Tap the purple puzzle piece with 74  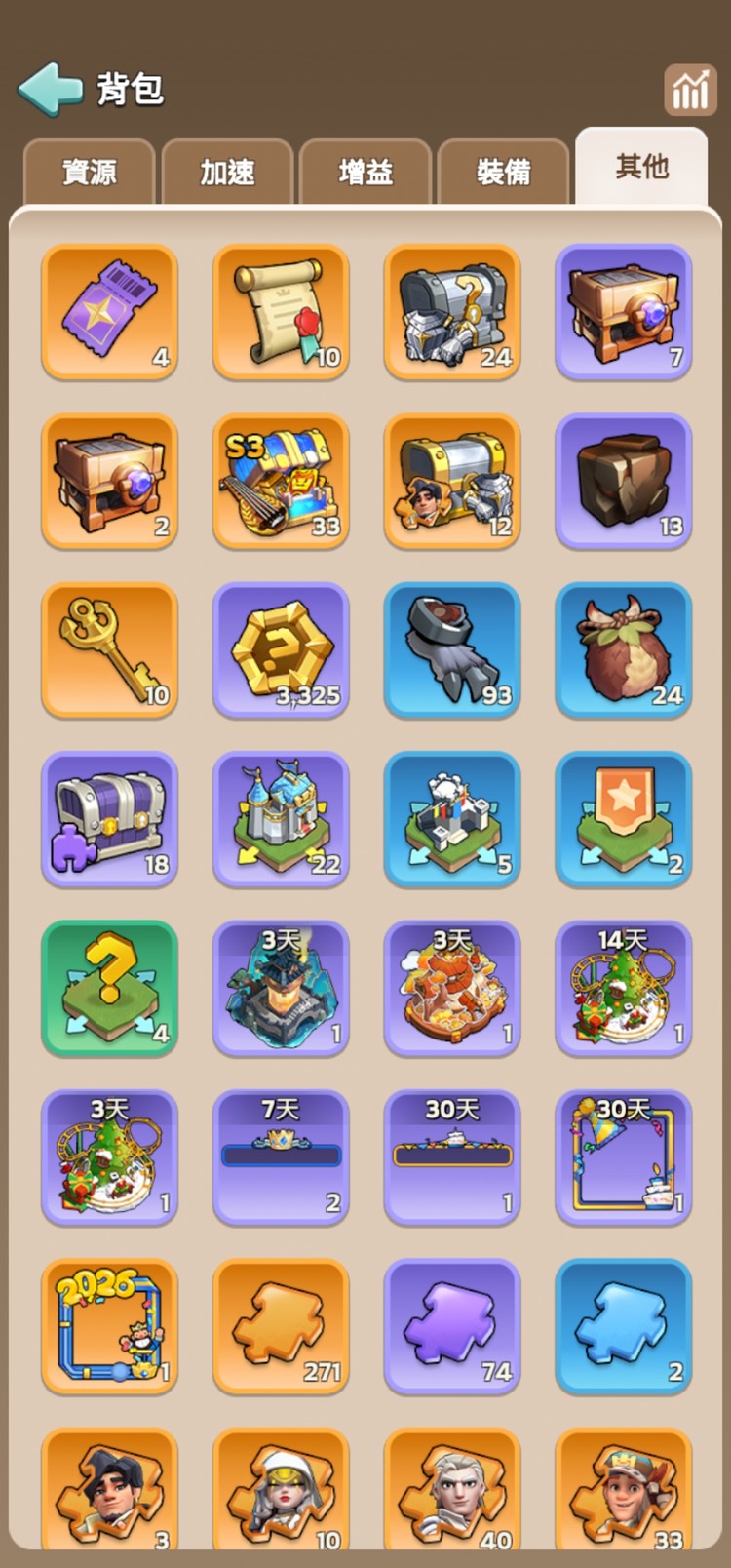point(452,1326)
